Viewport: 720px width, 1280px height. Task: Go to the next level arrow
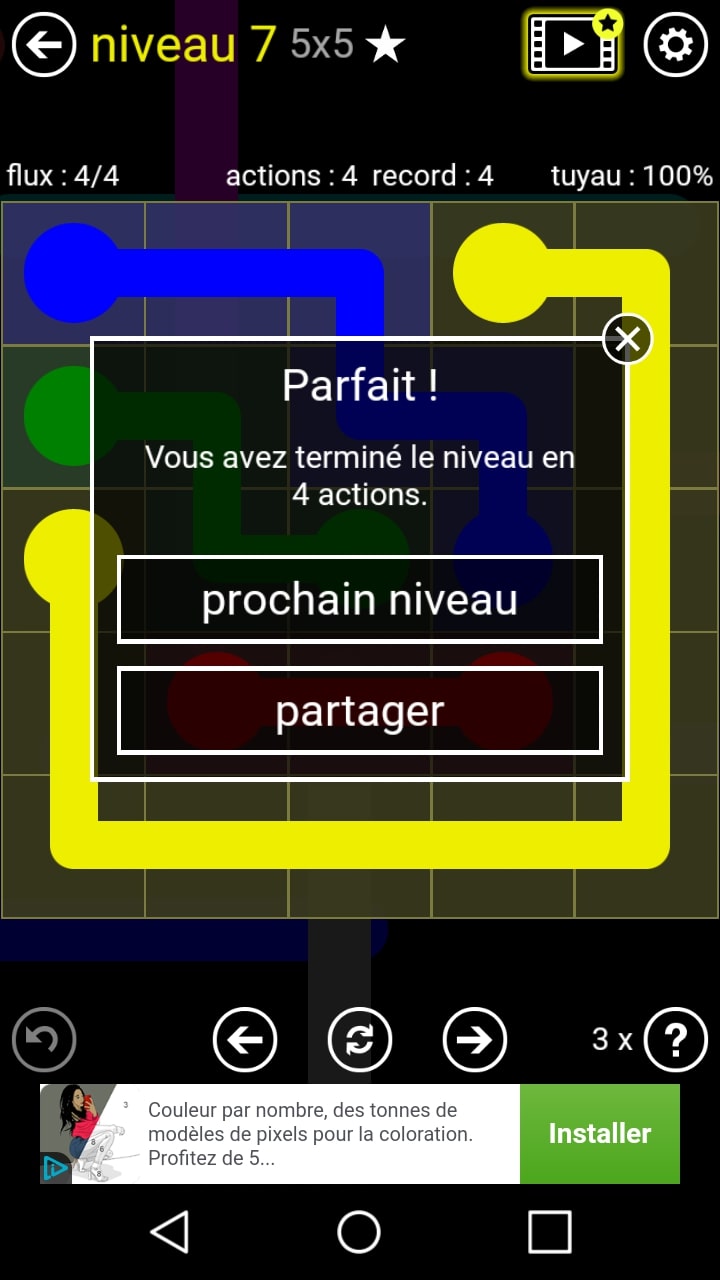coord(474,1040)
